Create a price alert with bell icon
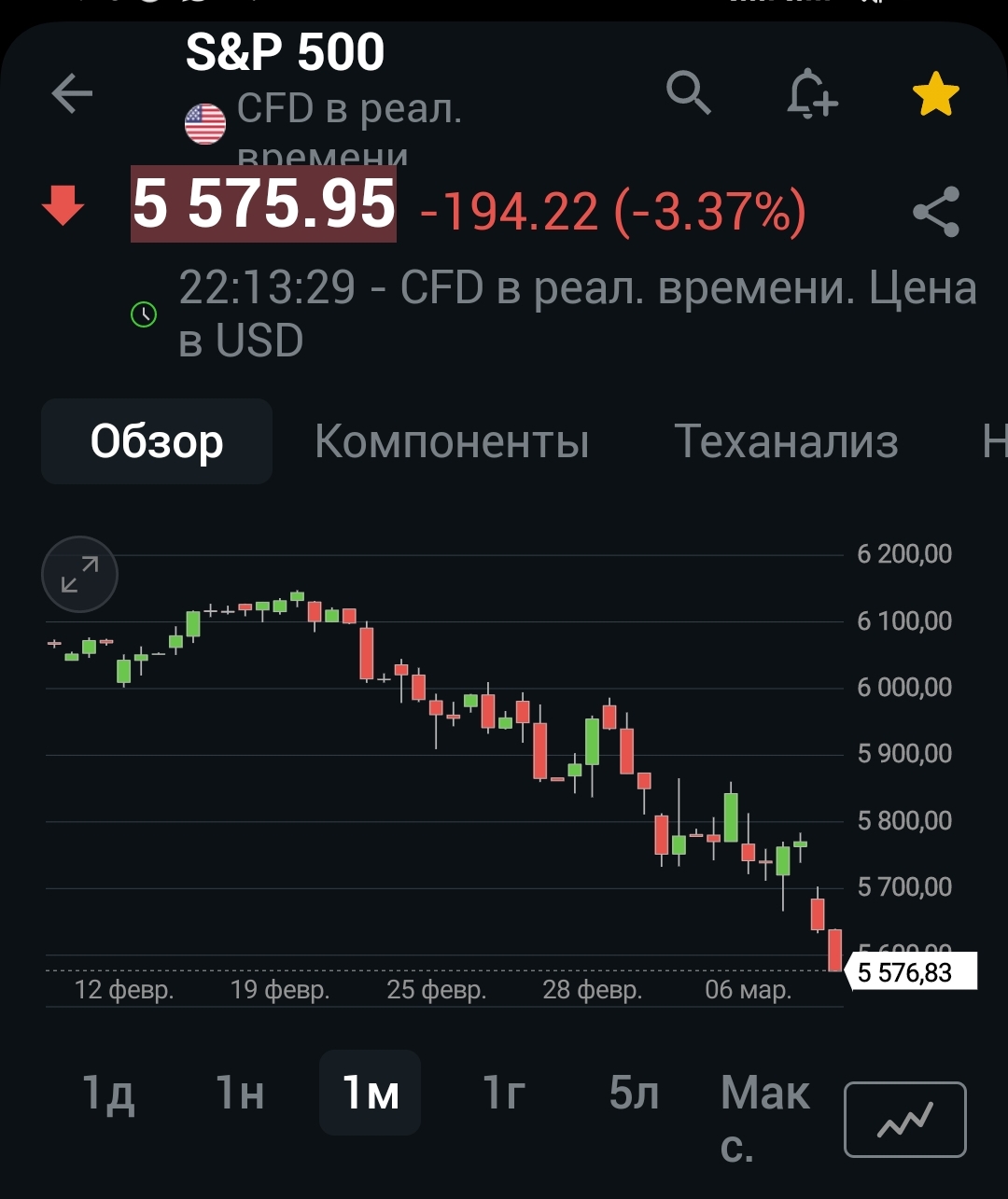Screen dimensions: 1008x1199 coord(812,94)
